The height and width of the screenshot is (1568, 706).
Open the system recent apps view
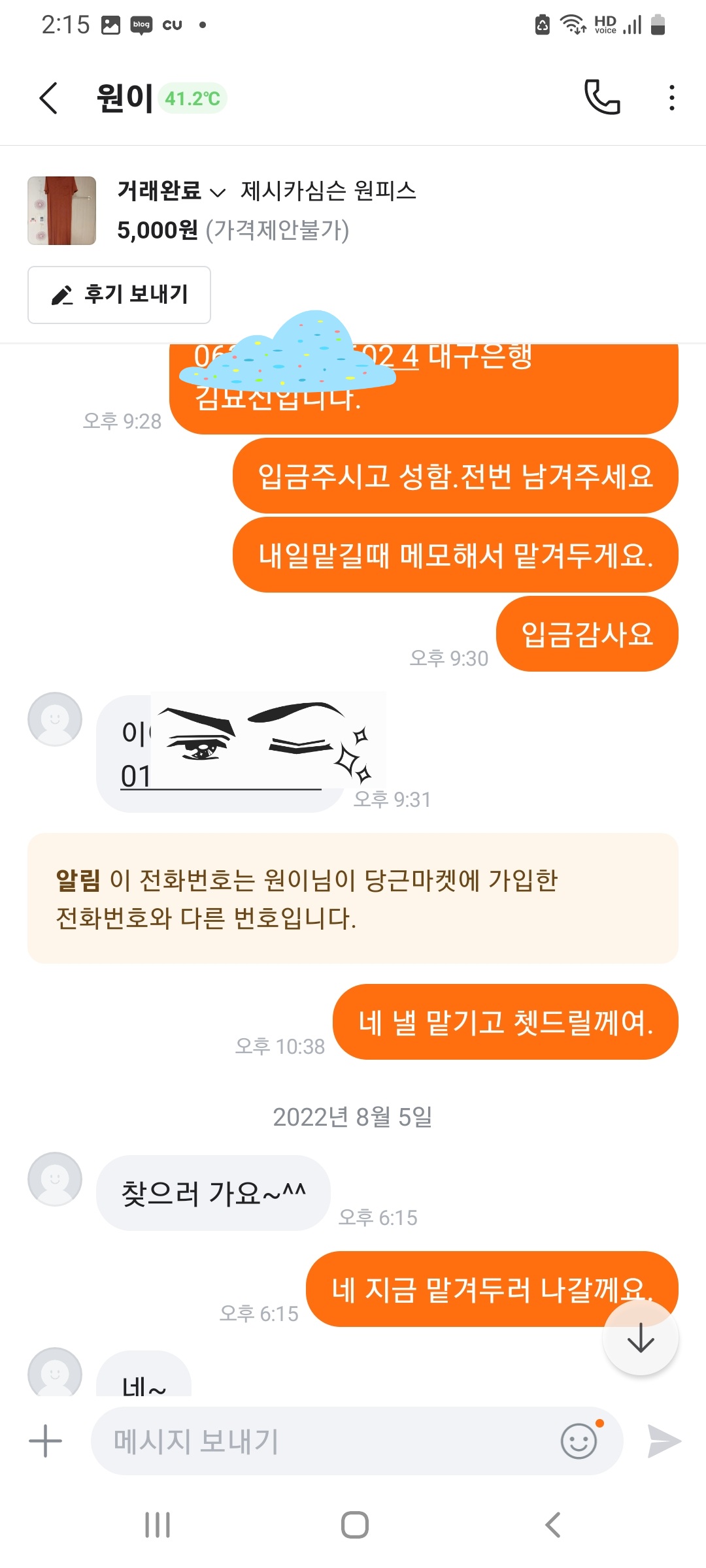(x=158, y=1525)
